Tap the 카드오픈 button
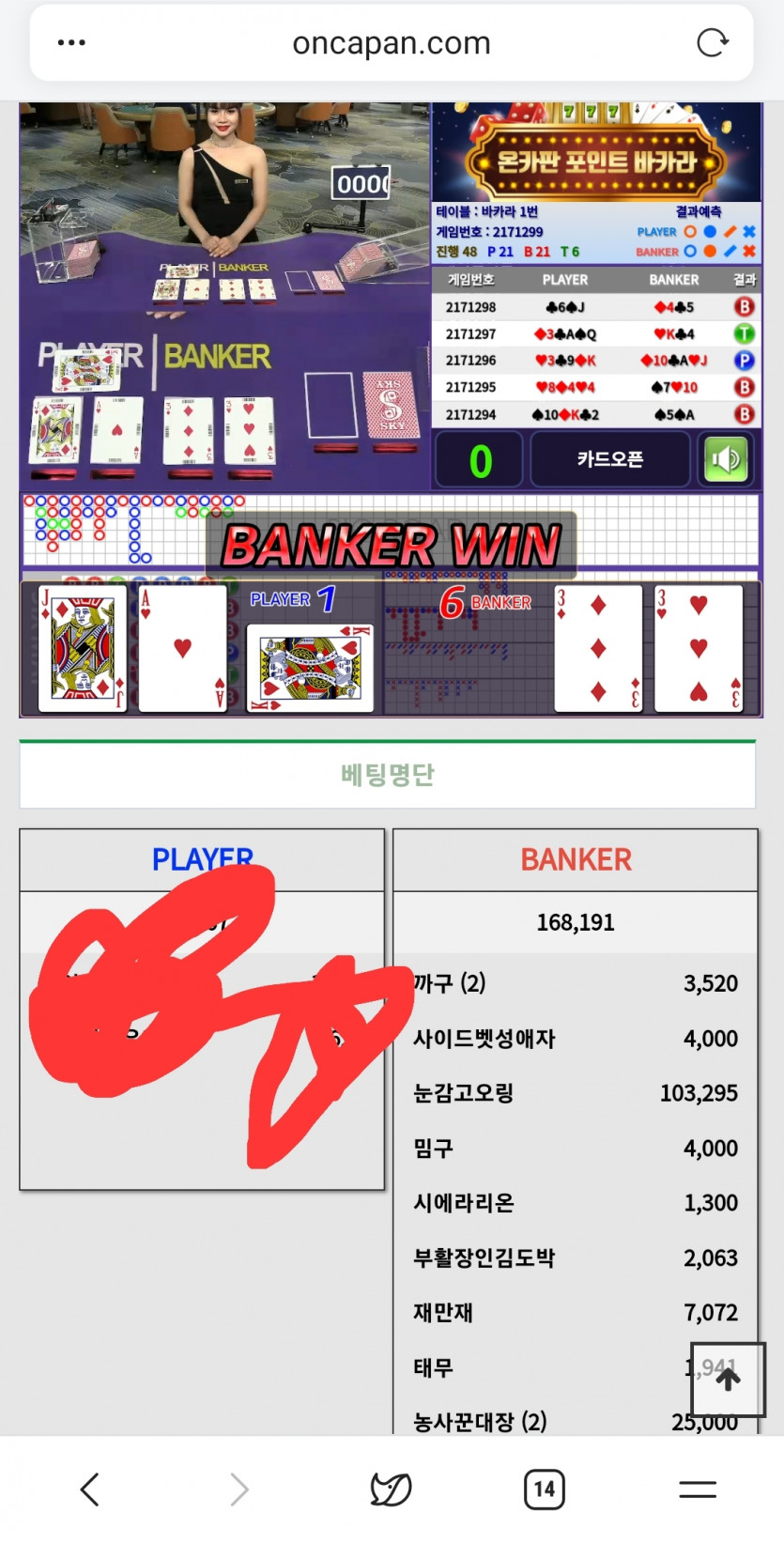 coord(609,459)
